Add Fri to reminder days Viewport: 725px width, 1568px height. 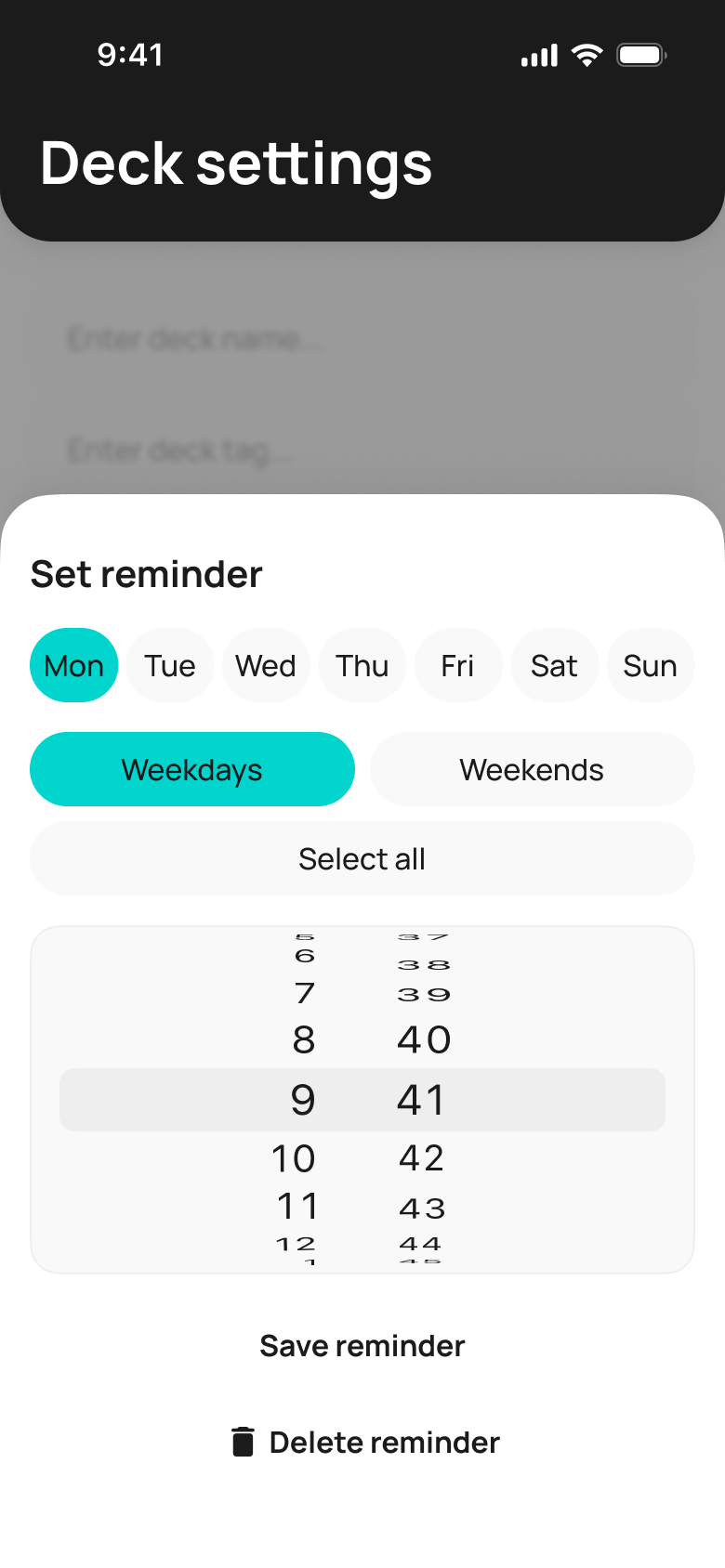pyautogui.click(x=458, y=665)
